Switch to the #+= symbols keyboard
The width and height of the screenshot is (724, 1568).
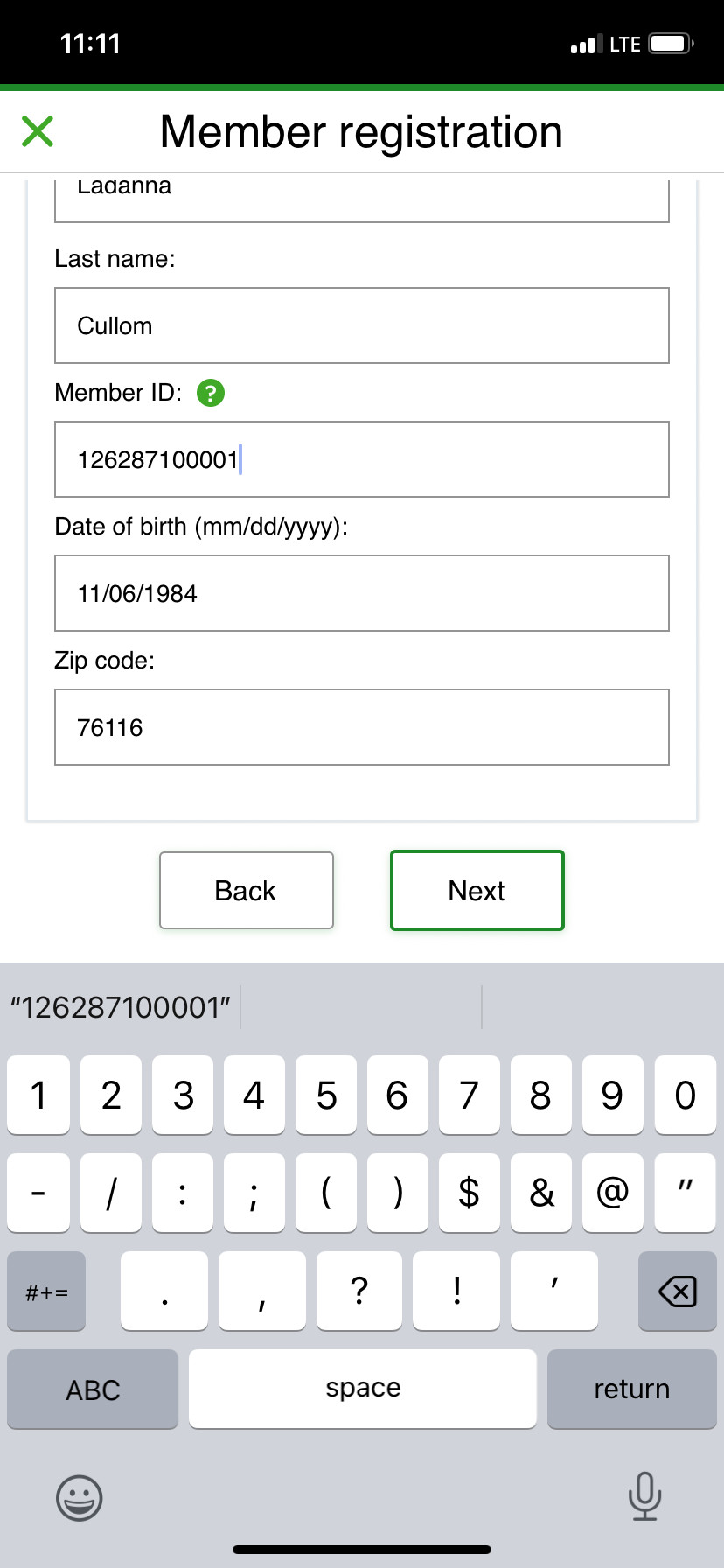coord(47,1291)
